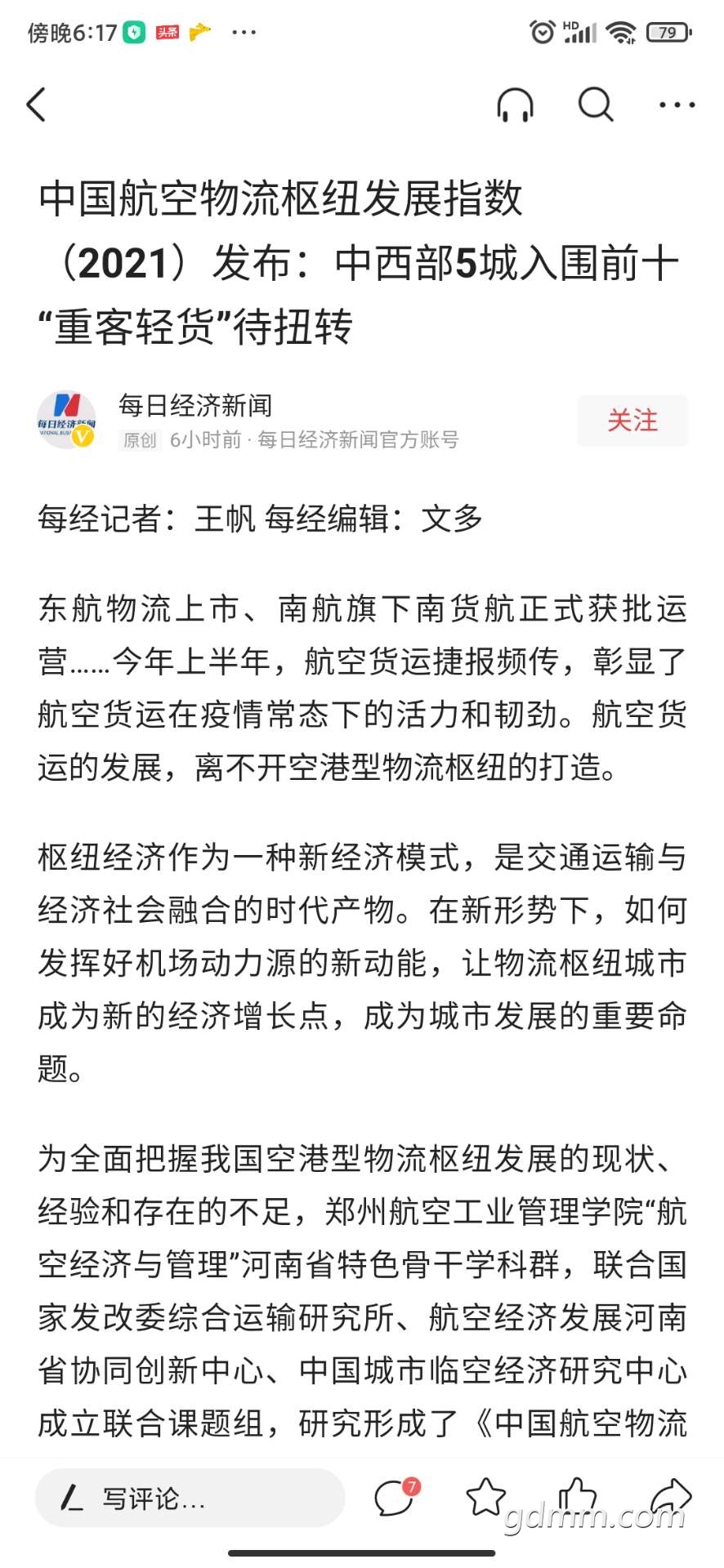Open the three-dot overflow menu
The image size is (724, 1568).
pos(677,105)
